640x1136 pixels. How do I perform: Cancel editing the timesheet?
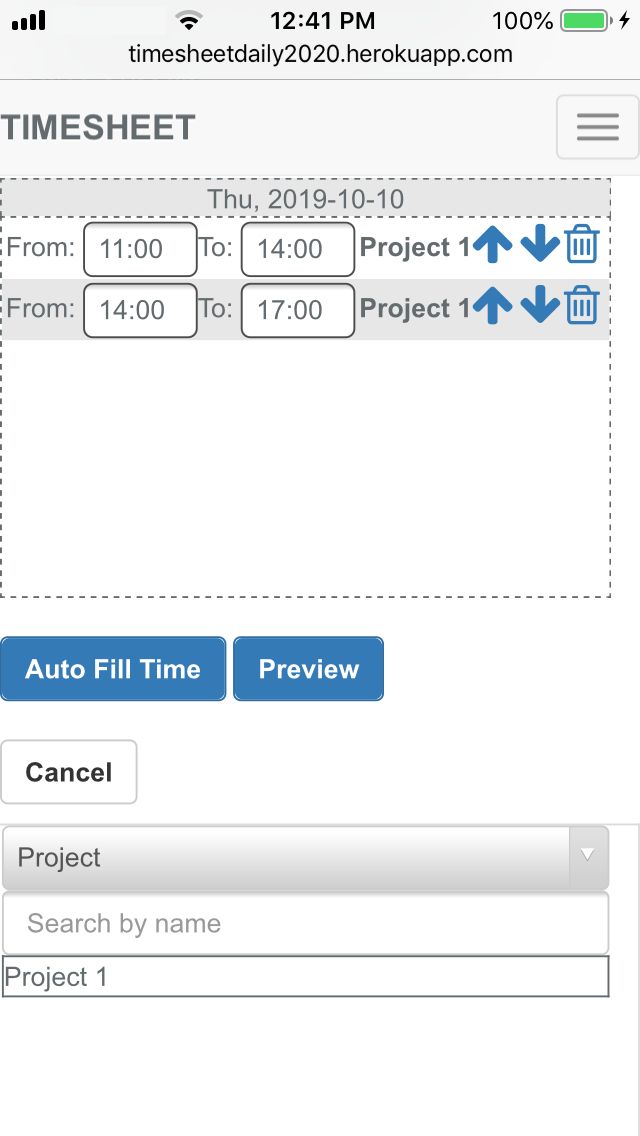coord(68,772)
